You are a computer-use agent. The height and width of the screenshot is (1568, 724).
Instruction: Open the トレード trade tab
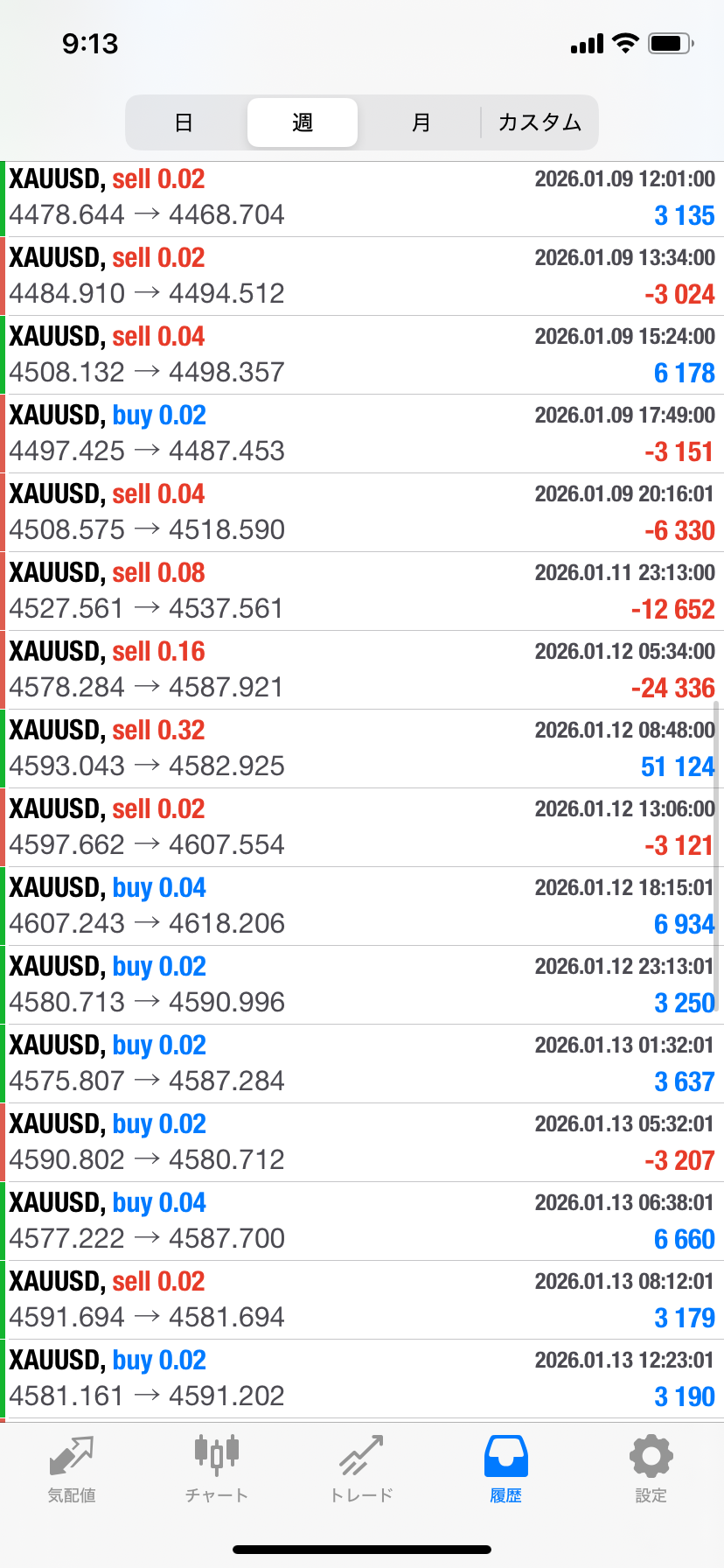(x=361, y=1470)
